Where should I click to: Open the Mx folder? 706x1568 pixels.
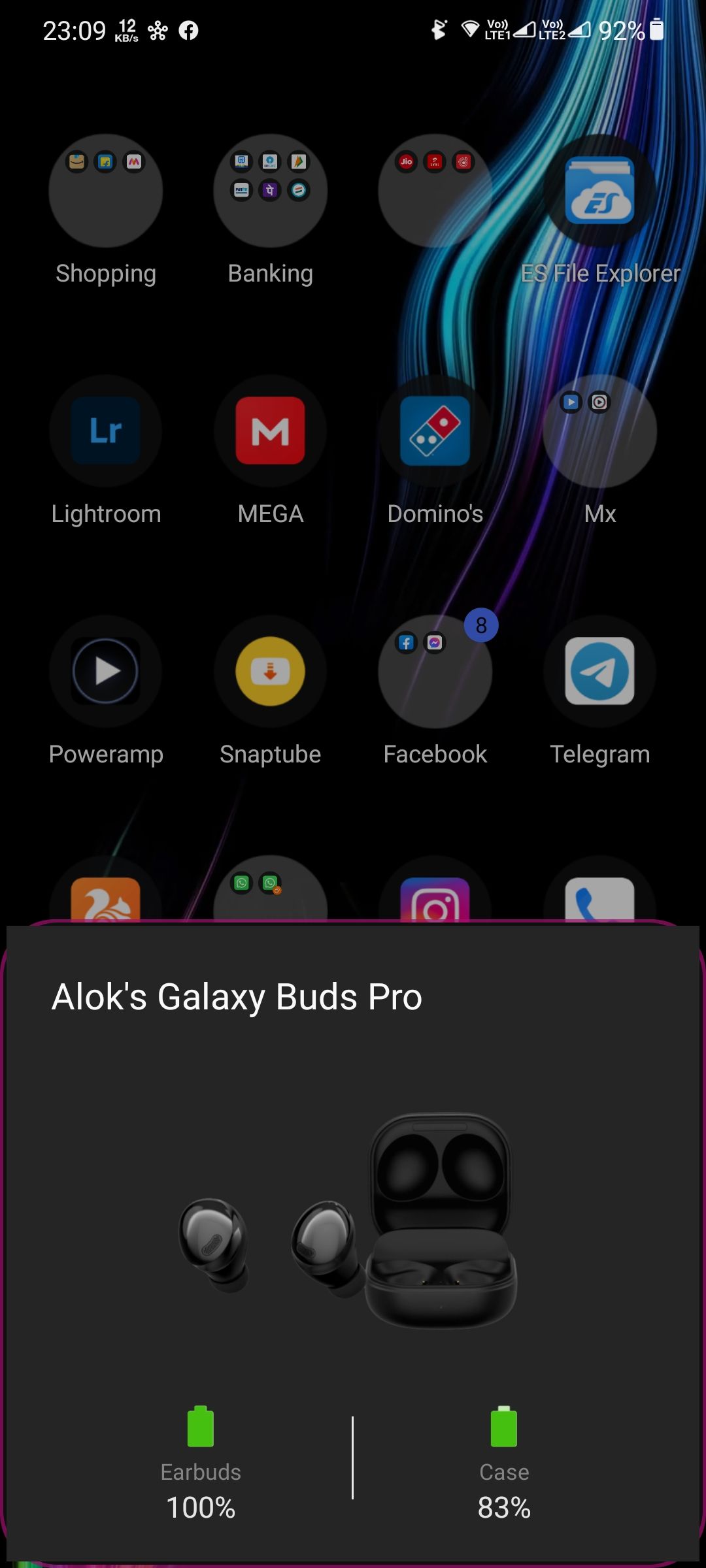point(599,431)
